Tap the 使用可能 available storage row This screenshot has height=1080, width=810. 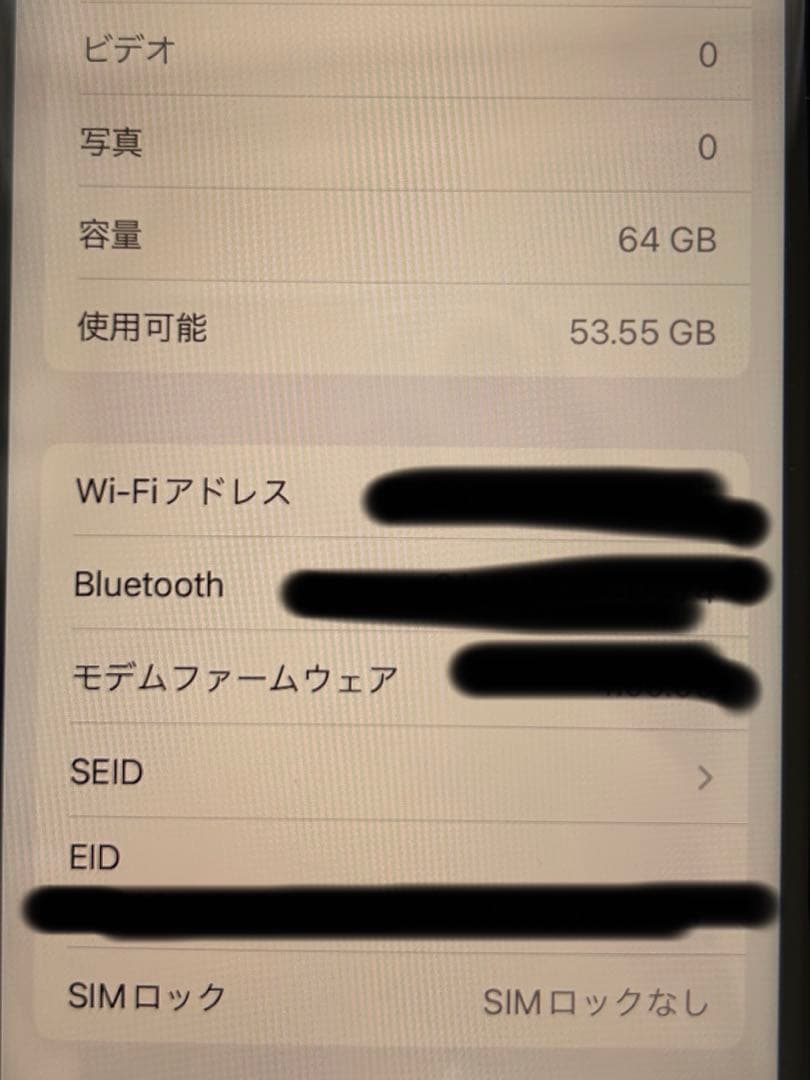click(x=400, y=330)
